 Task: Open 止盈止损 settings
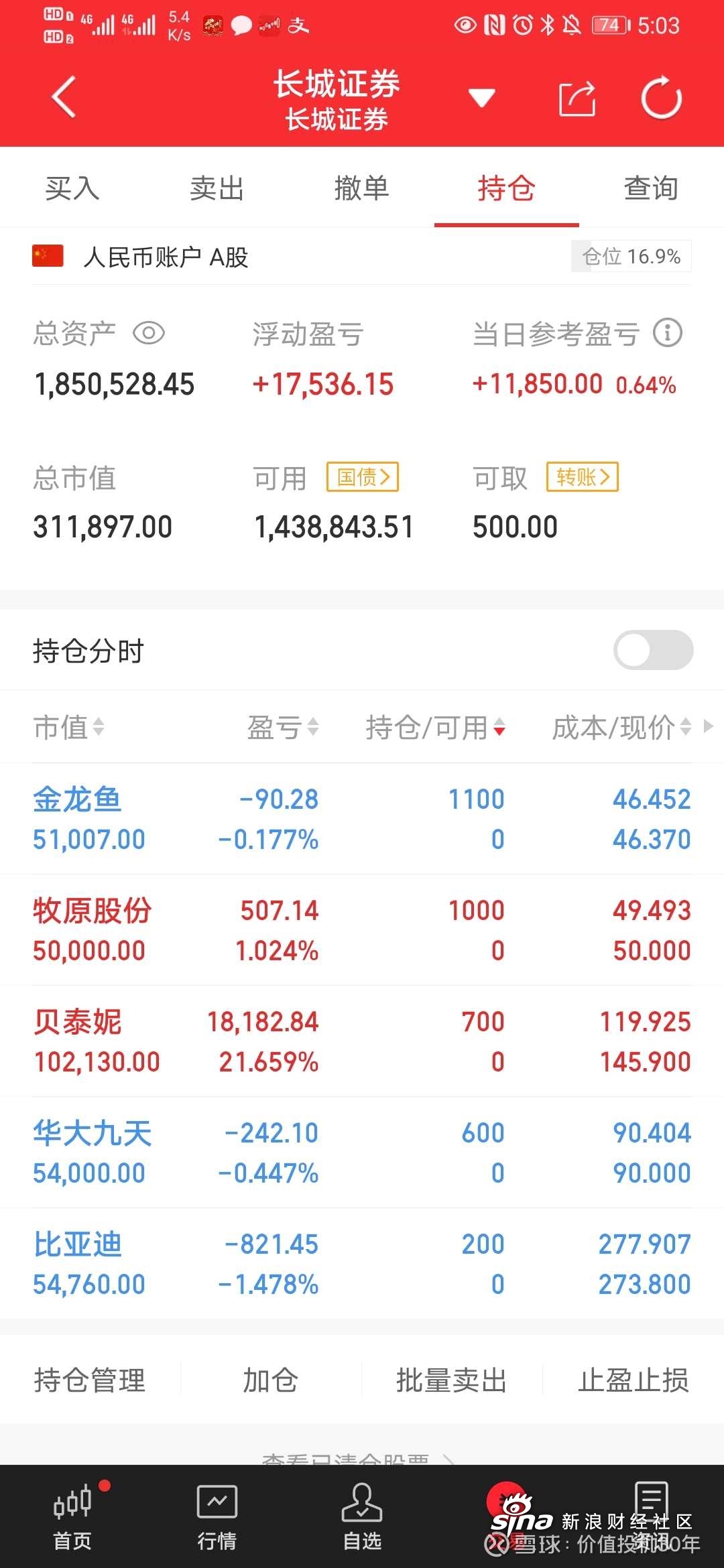633,1380
